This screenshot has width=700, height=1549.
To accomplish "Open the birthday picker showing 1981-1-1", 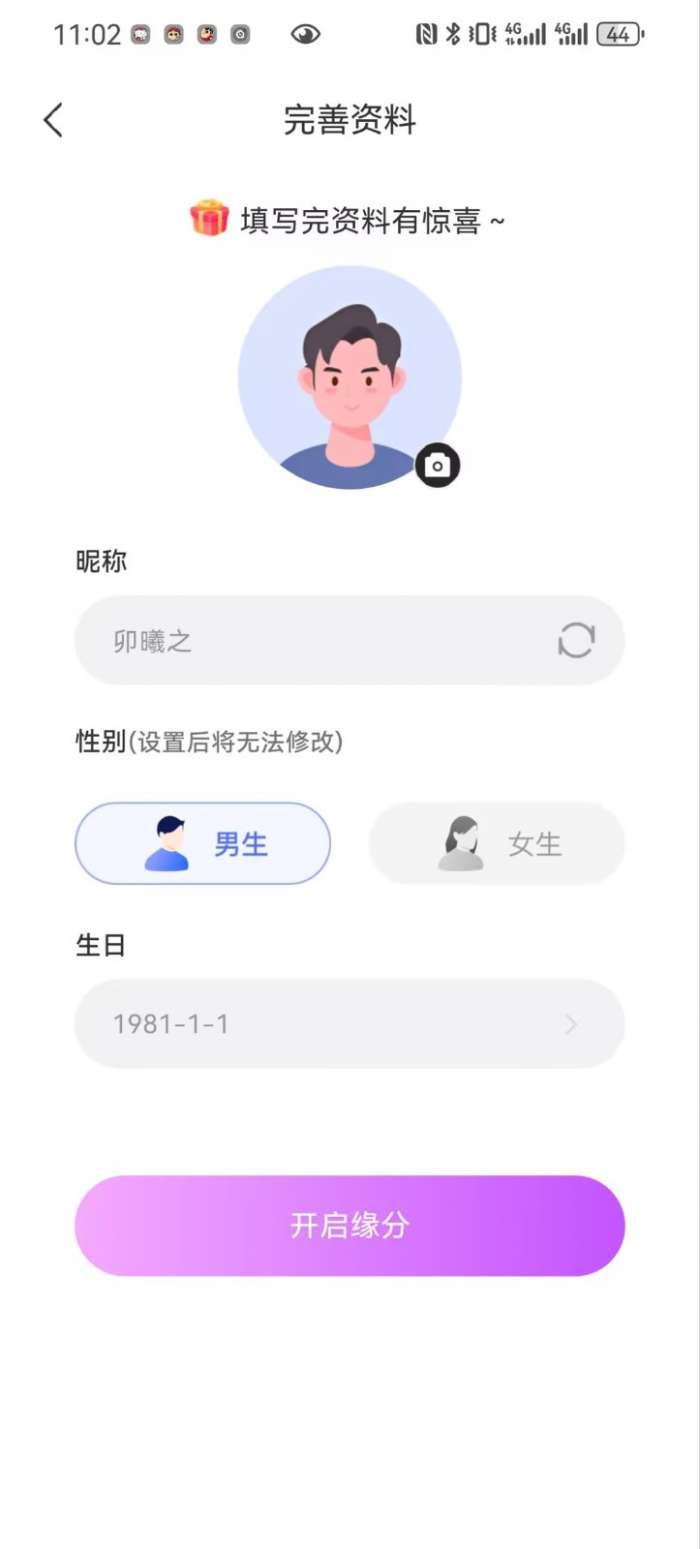I will pyautogui.click(x=349, y=1024).
